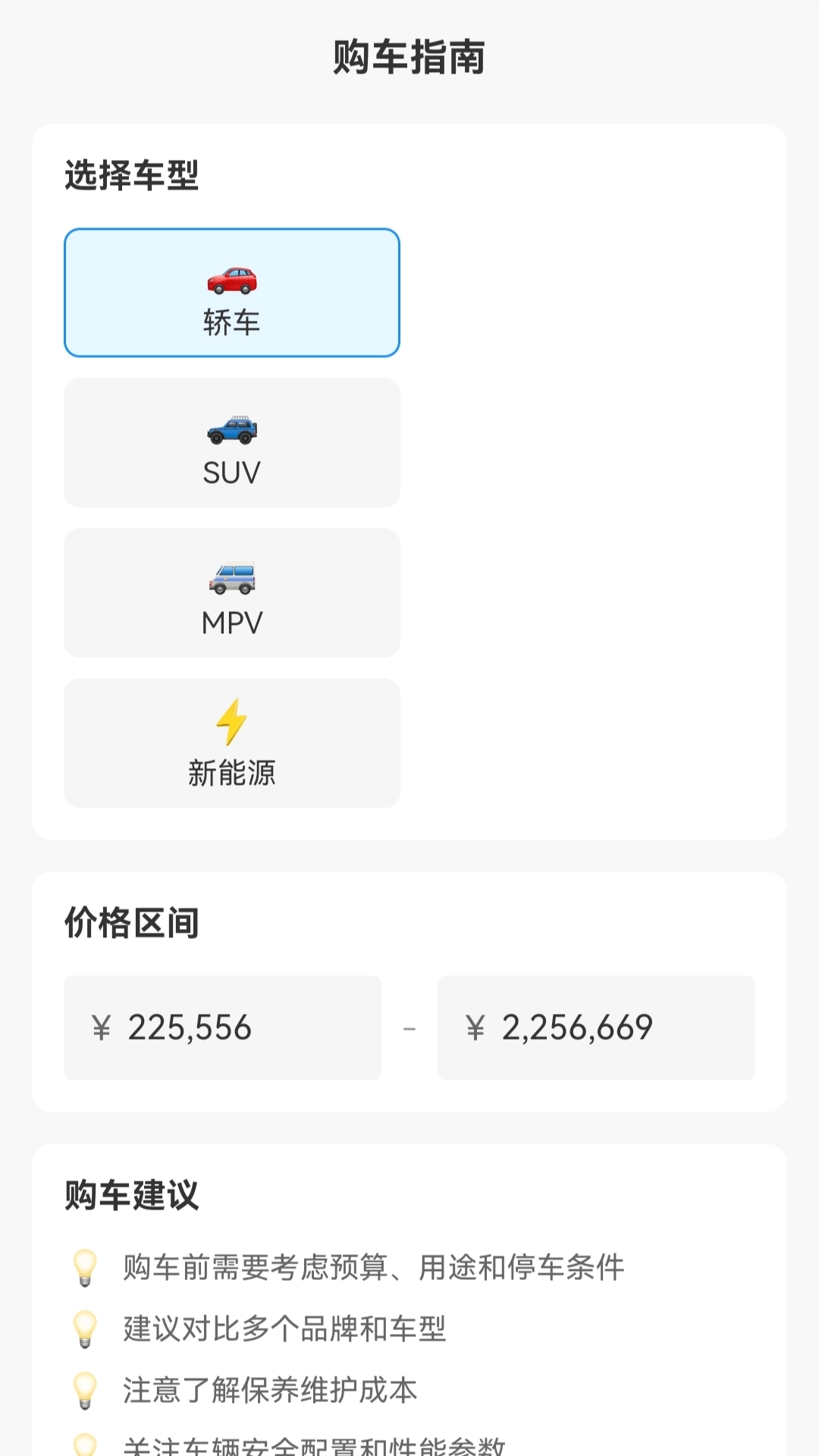Deselect the highlighted 轿车 card

(x=231, y=293)
